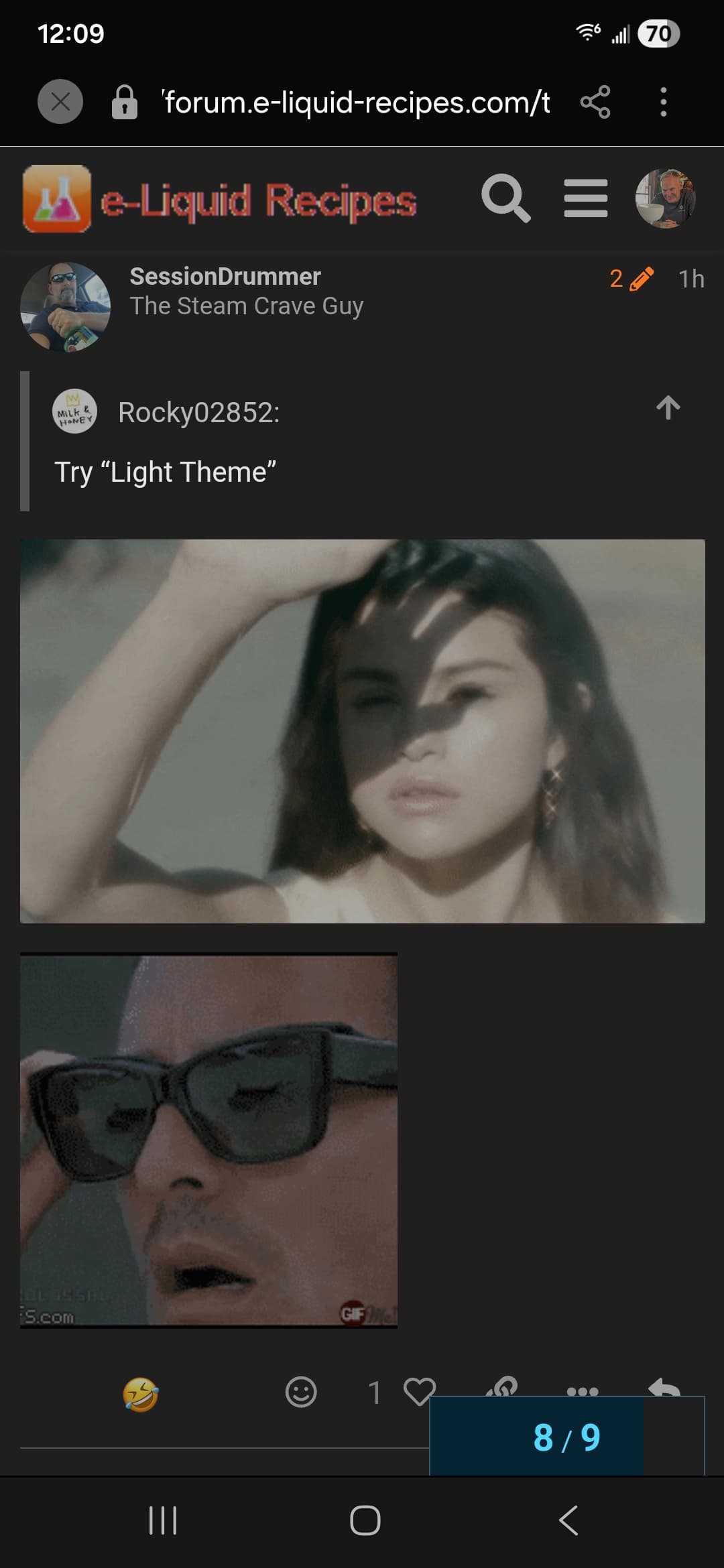
Task: Close the browser custom tab
Action: [x=60, y=102]
